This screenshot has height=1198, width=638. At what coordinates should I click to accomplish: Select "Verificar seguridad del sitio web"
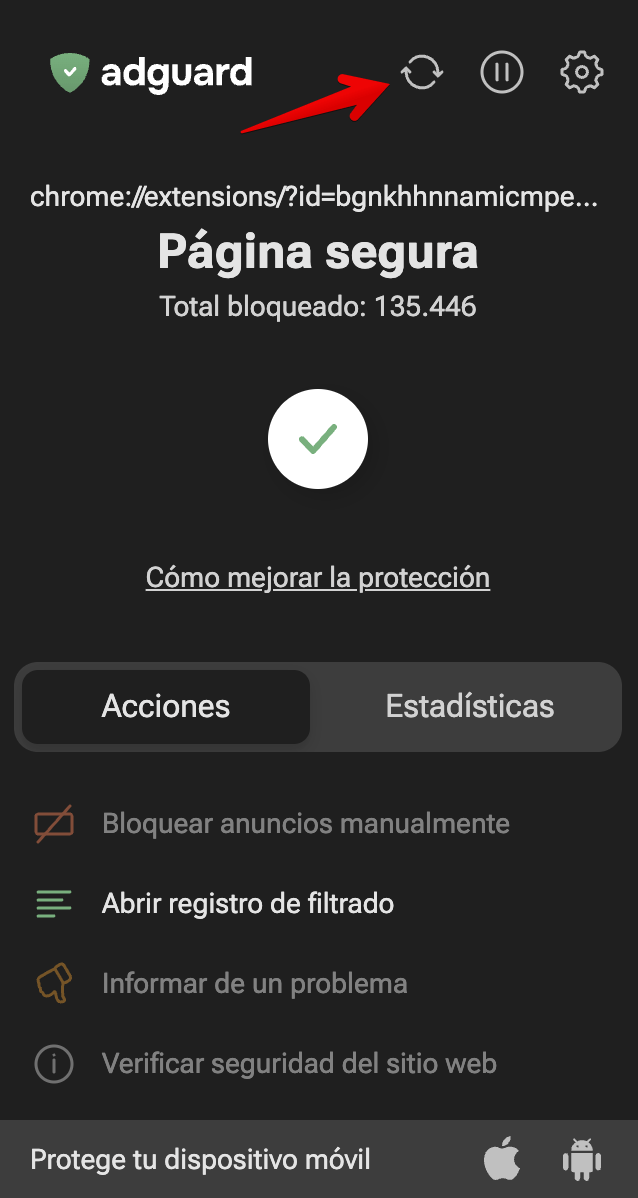(299, 1063)
